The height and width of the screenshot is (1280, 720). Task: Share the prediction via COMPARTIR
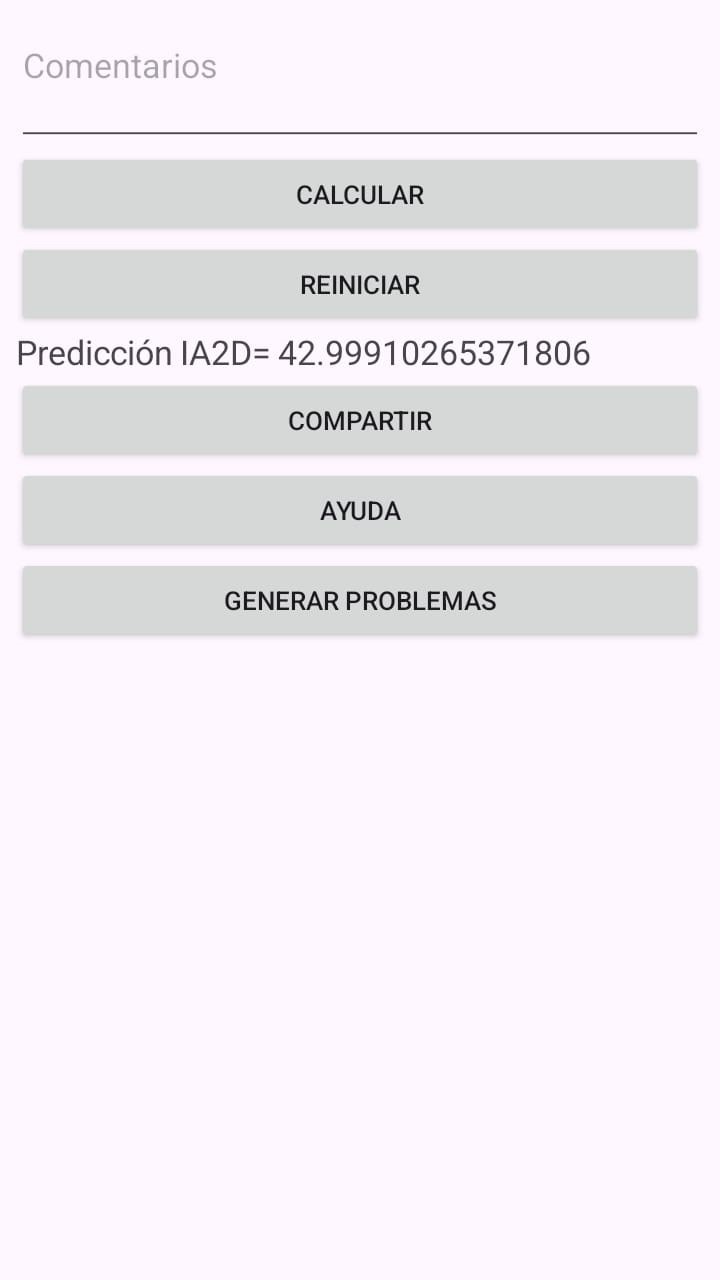click(360, 421)
